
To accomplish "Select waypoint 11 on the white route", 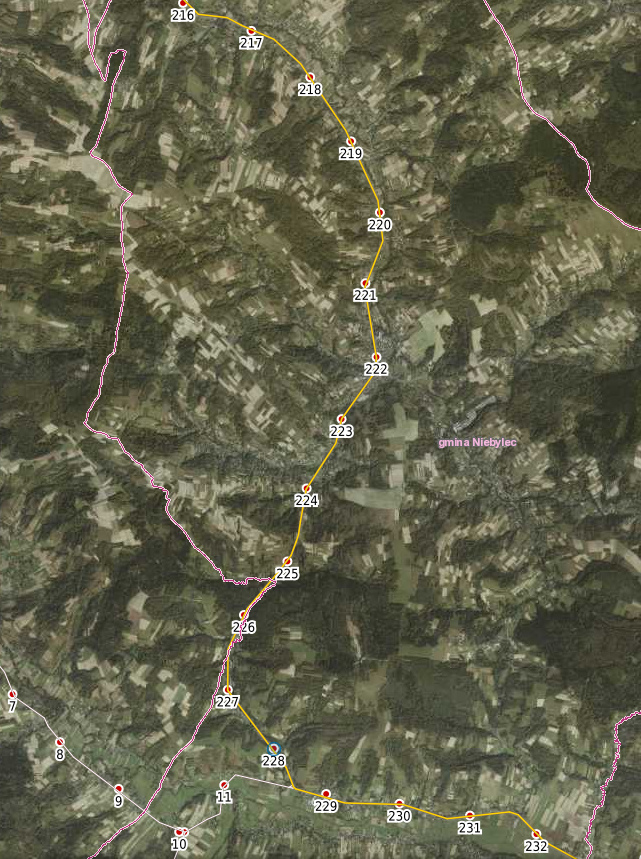I will pos(224,785).
